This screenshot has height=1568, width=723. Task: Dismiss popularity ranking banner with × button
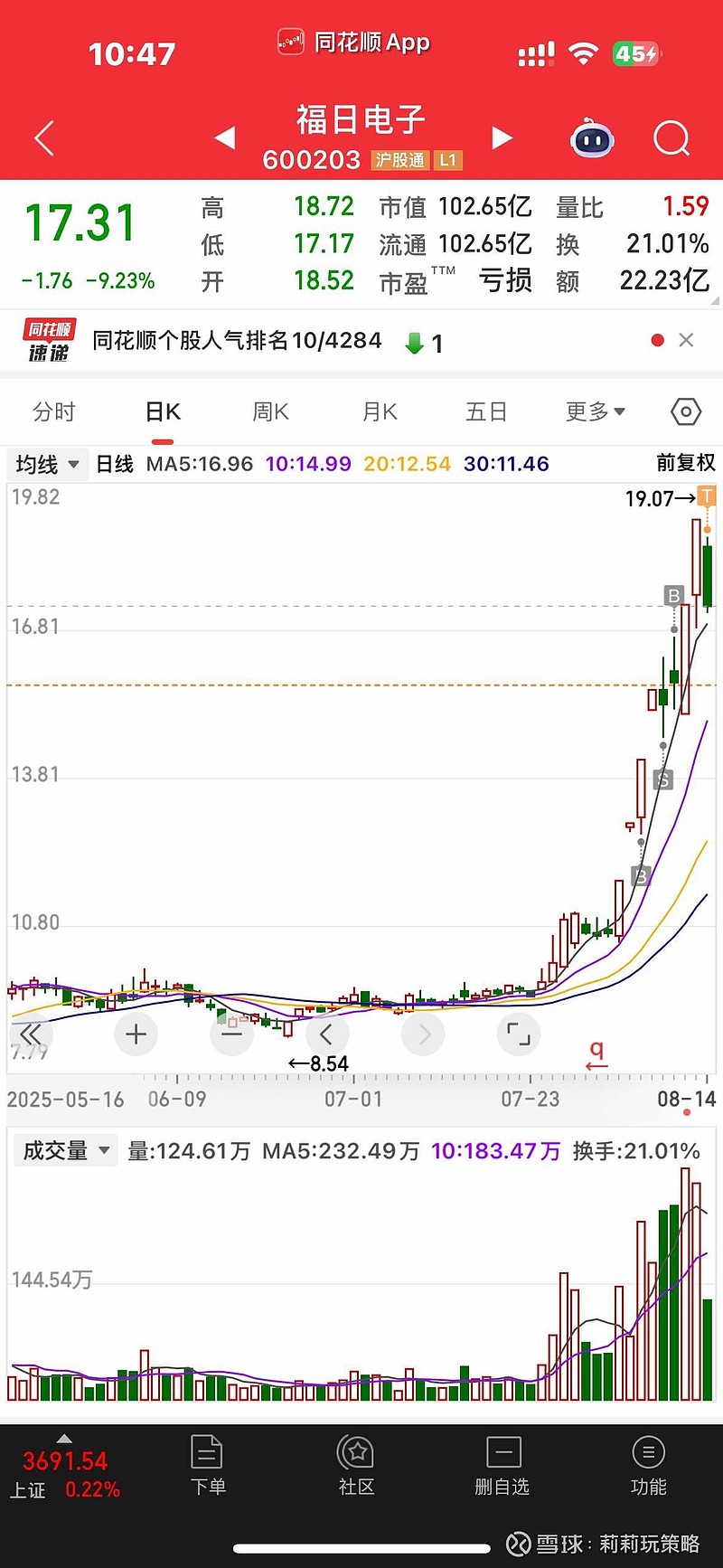[x=687, y=339]
